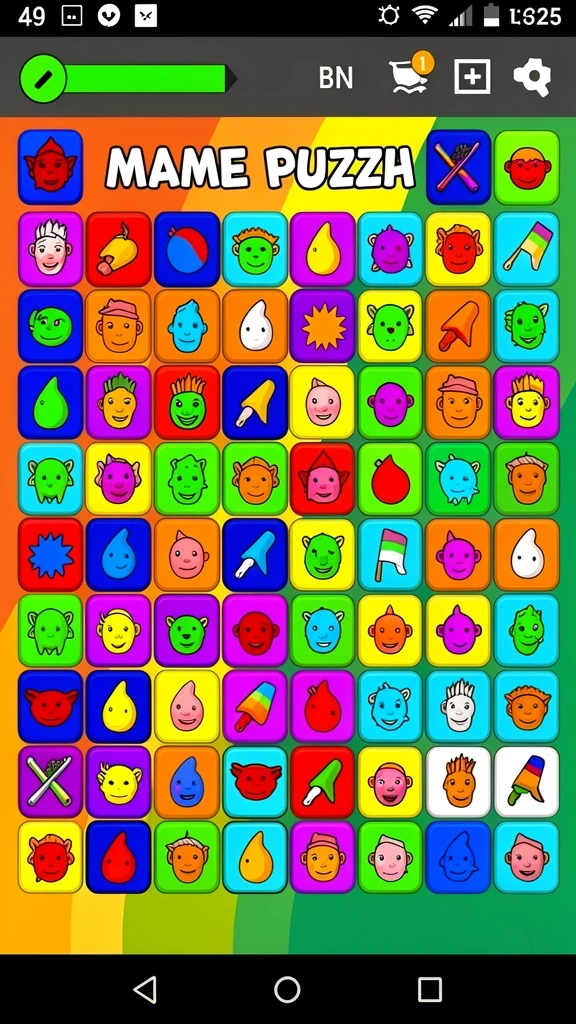Screen dimensions: 576x1024
Task: Select the striped flag tile
Action: tap(391, 555)
